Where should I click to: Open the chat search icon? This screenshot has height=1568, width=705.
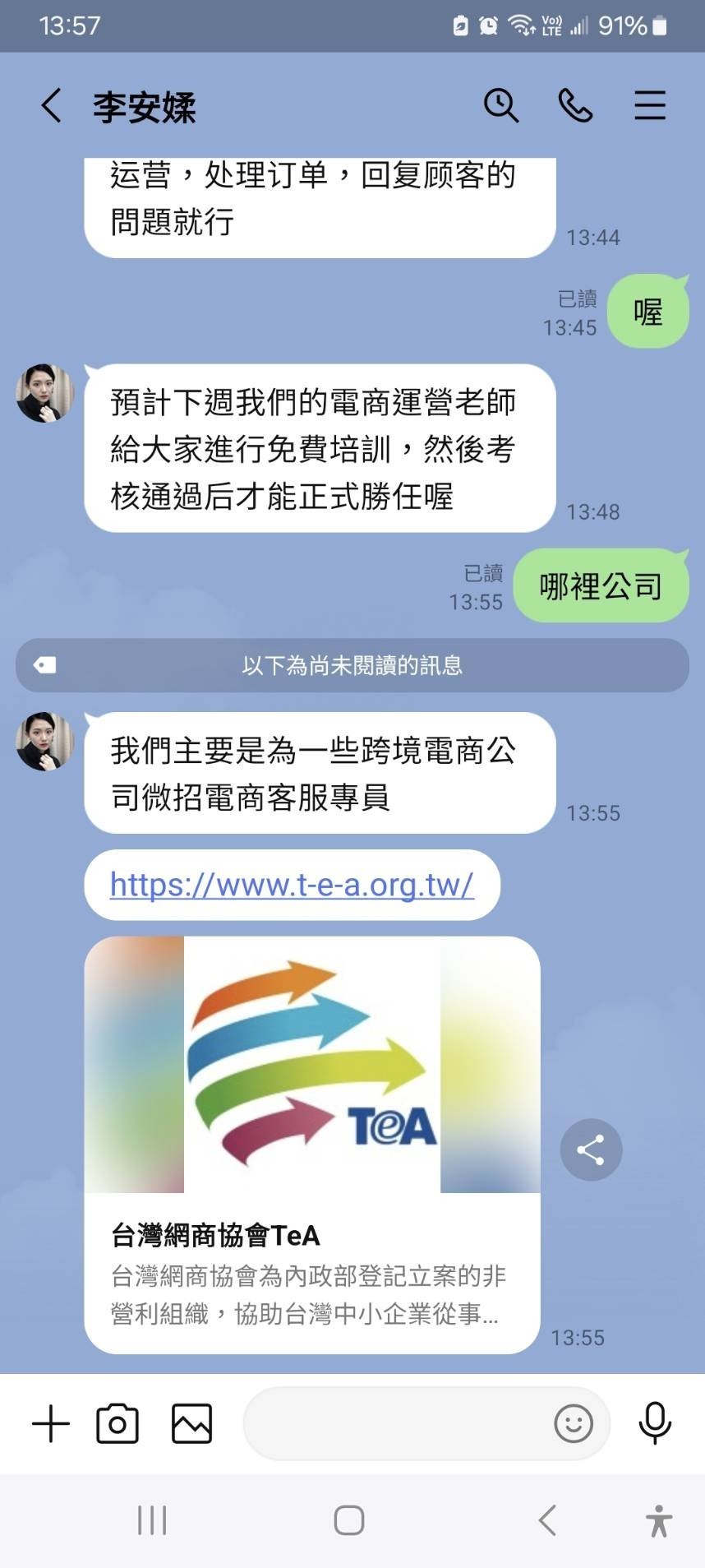tap(502, 105)
